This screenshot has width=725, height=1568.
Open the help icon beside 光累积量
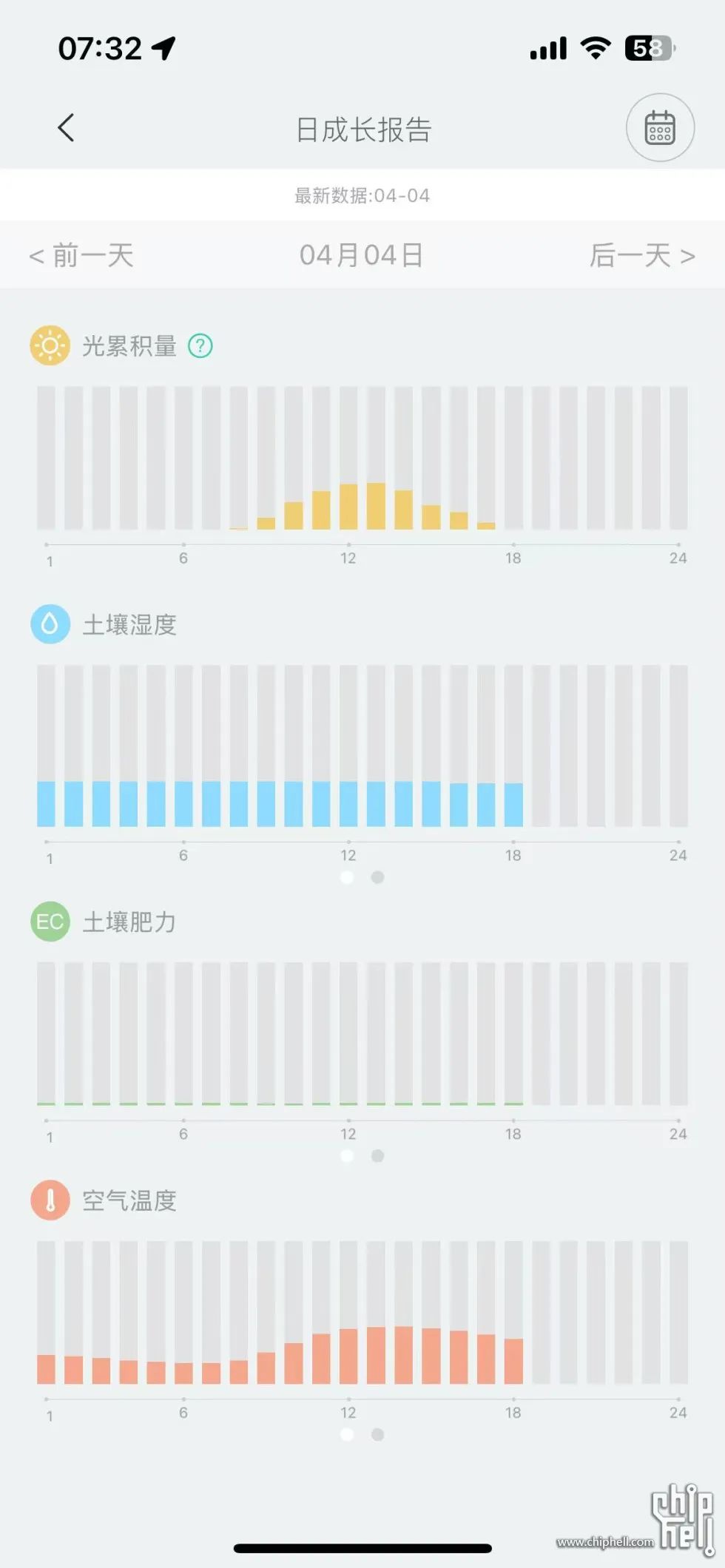pos(200,345)
